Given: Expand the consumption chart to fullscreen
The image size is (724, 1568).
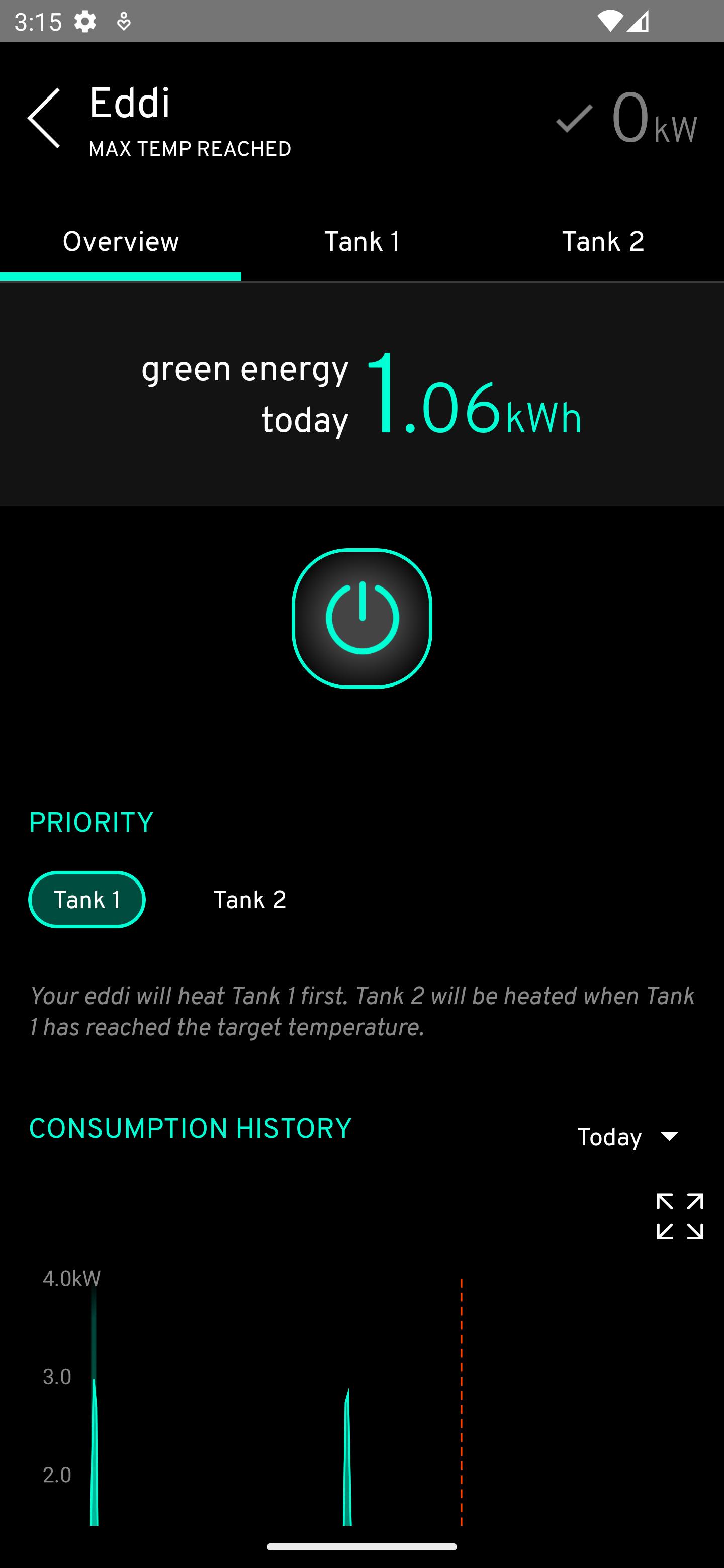Looking at the screenshot, I should click(680, 1216).
